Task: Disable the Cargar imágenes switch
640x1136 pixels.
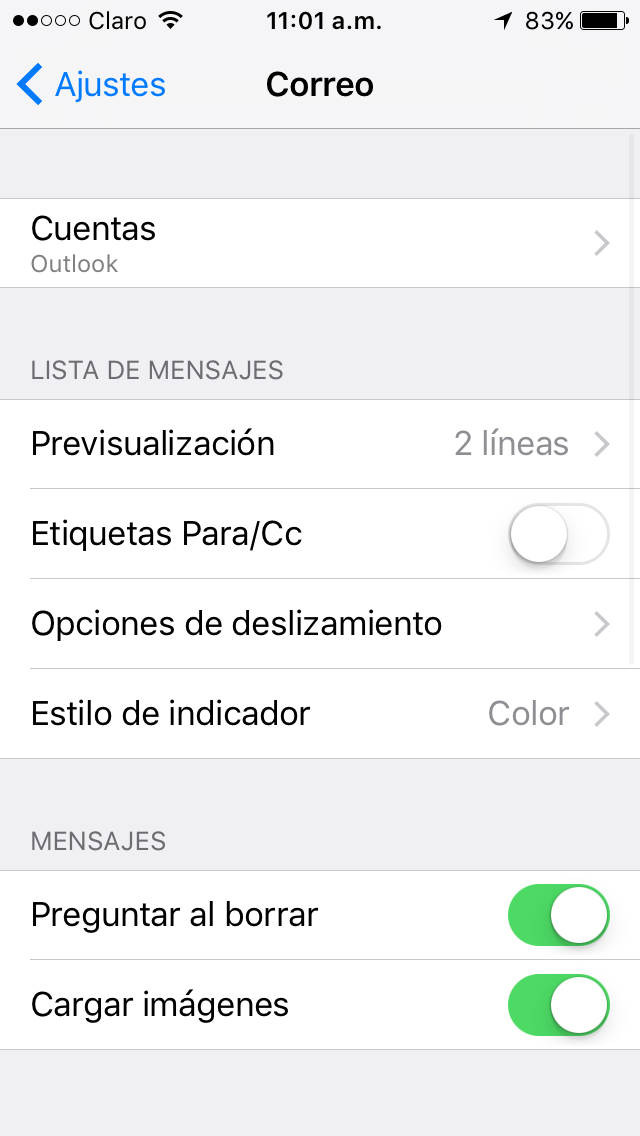Action: (x=558, y=1005)
